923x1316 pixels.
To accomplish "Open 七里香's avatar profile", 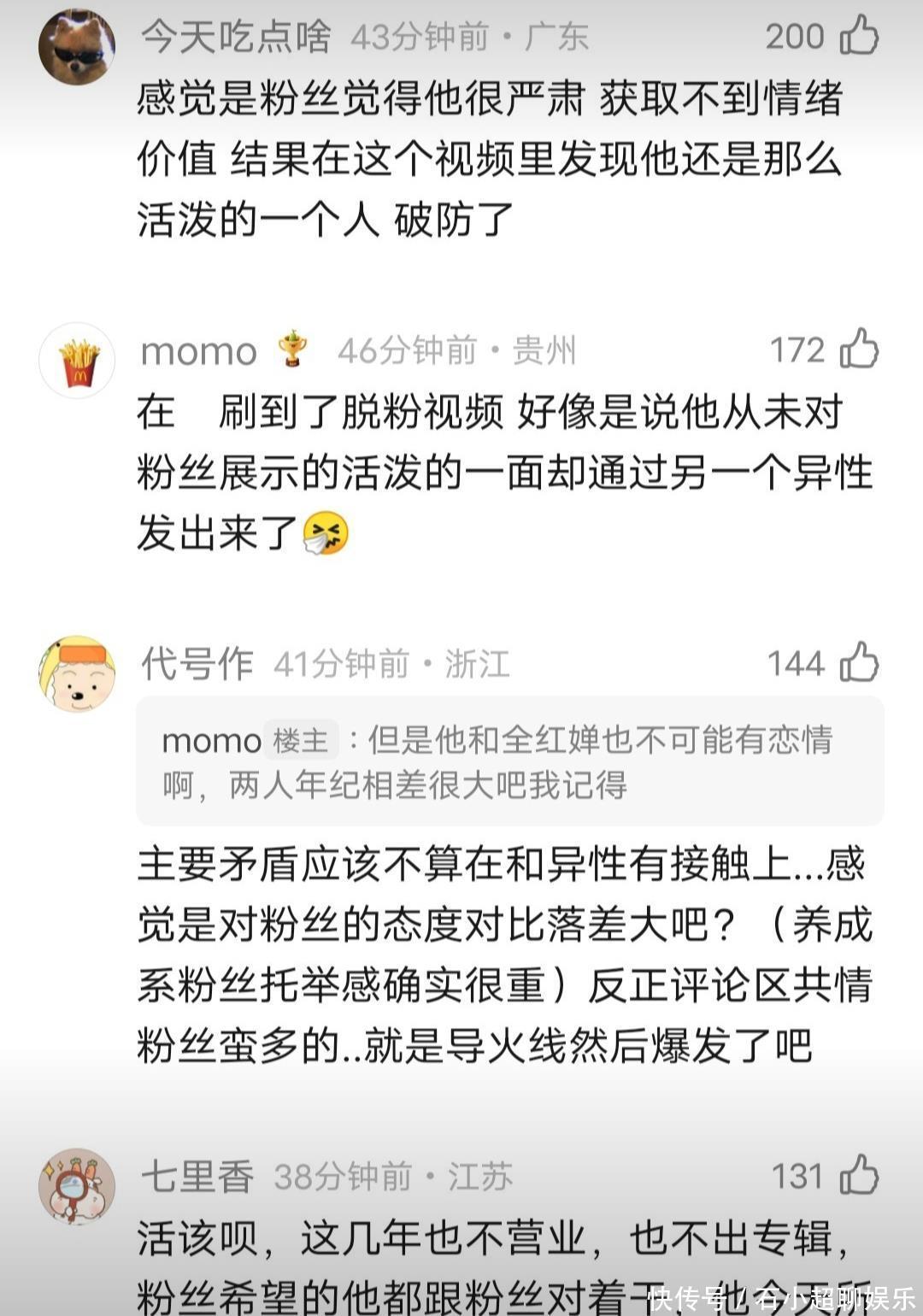I will (77, 1186).
